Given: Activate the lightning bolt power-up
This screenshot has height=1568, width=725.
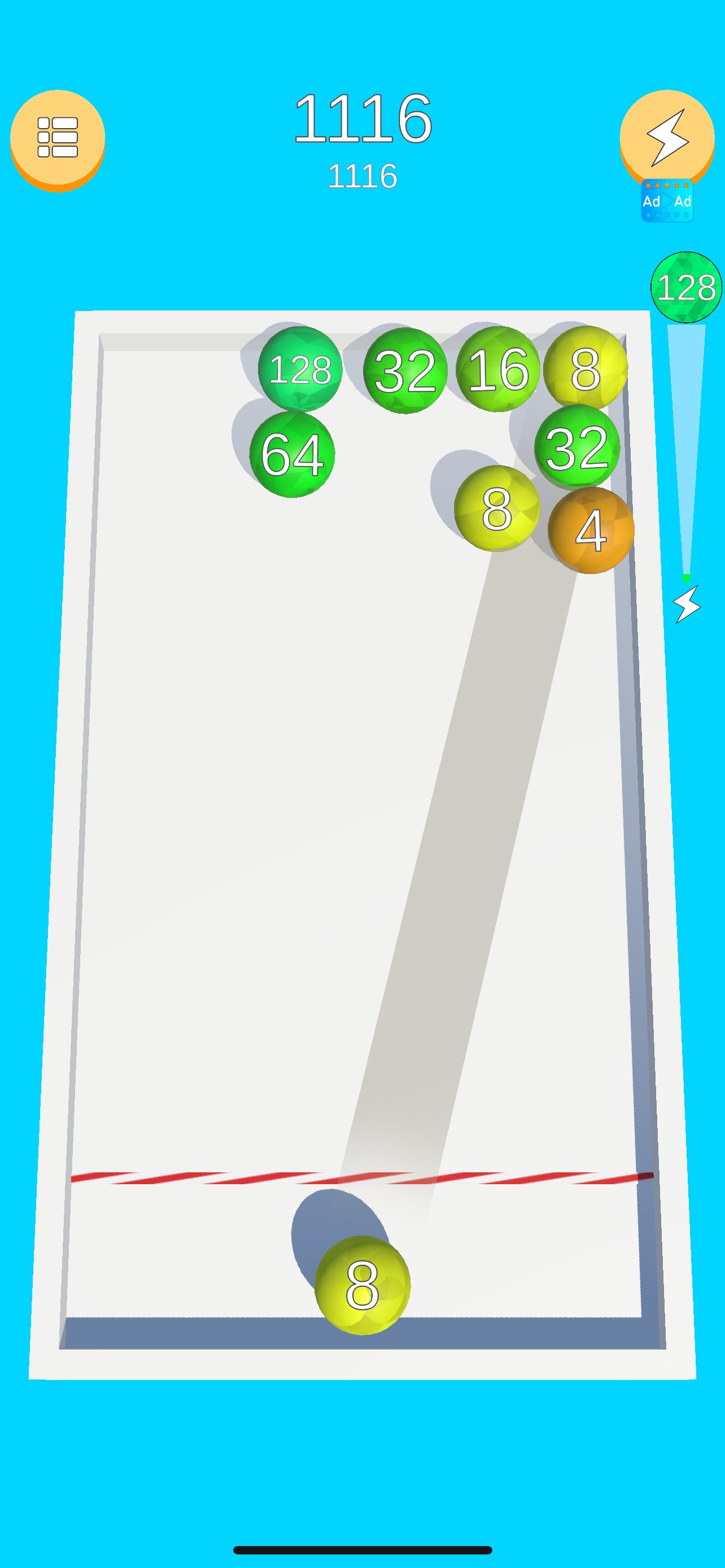Looking at the screenshot, I should pos(667,138).
